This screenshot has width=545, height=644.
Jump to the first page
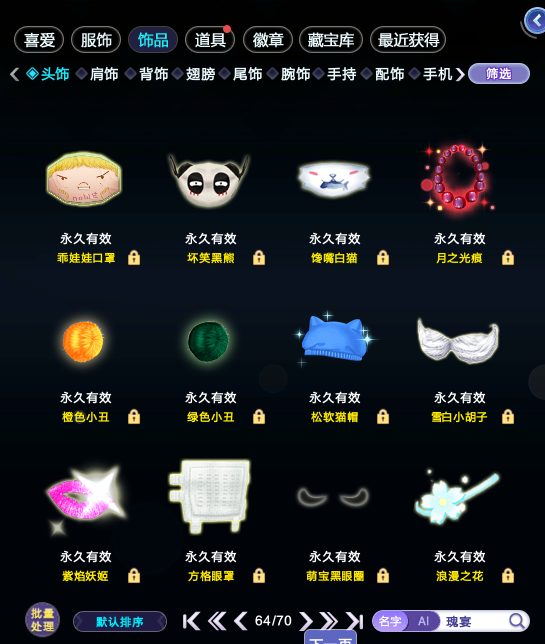click(191, 621)
